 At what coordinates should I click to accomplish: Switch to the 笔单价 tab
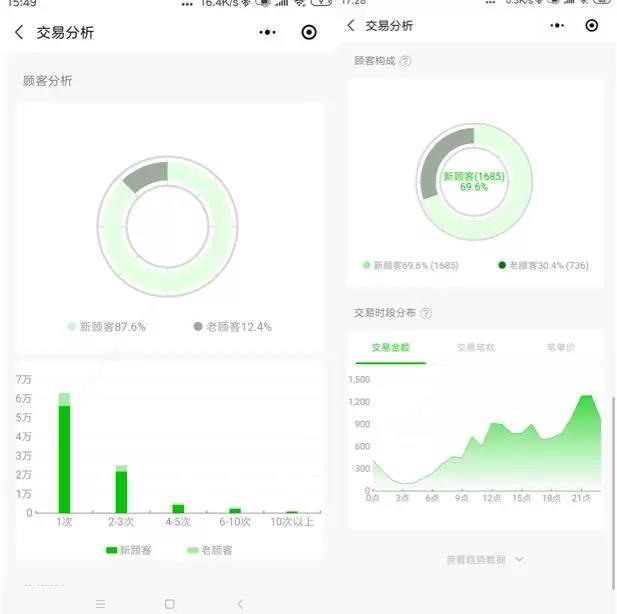(x=561, y=347)
